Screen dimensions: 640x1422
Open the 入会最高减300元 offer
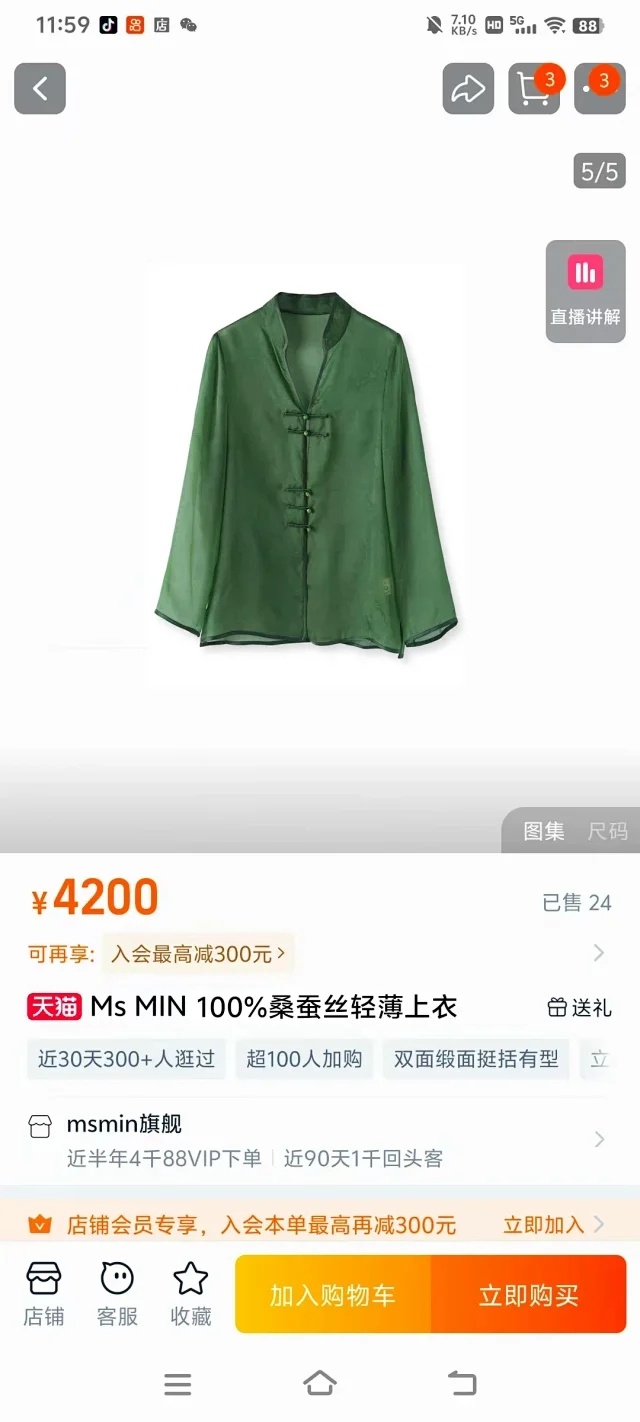click(197, 954)
